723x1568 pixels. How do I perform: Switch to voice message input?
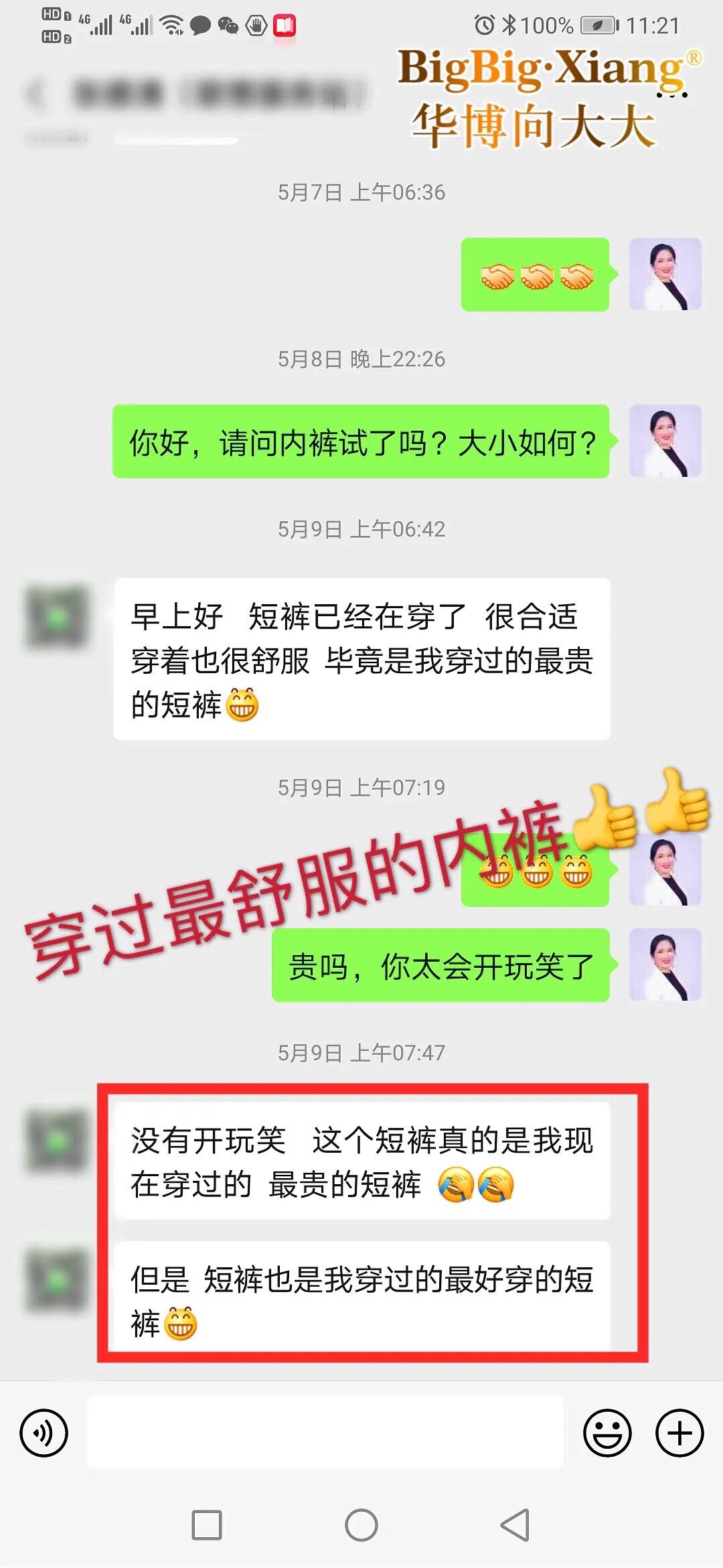click(x=44, y=1433)
